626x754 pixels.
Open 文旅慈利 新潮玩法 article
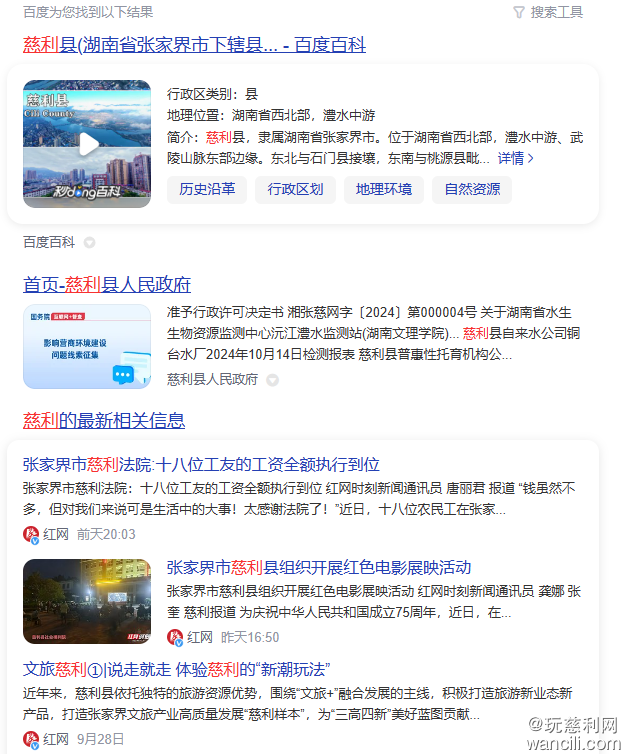pyautogui.click(x=176, y=669)
